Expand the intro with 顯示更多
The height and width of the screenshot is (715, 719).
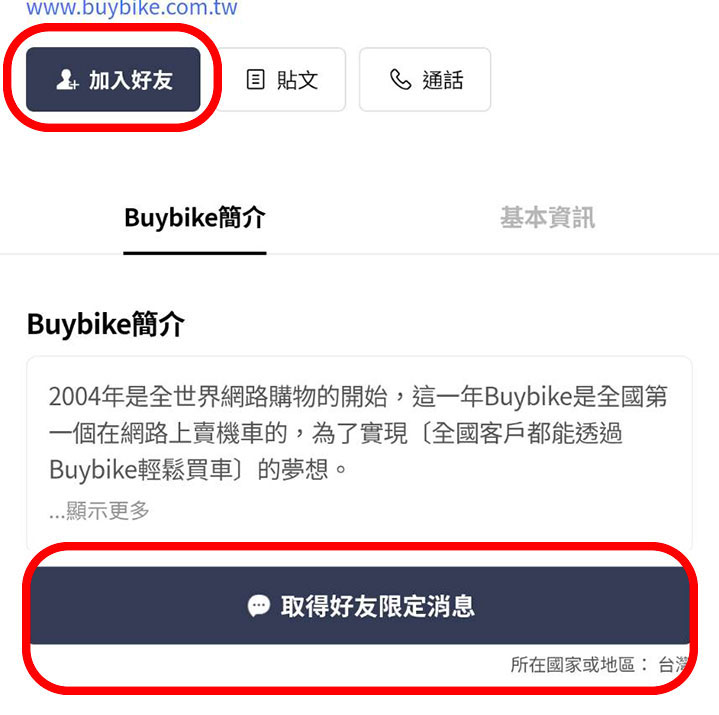(x=100, y=511)
